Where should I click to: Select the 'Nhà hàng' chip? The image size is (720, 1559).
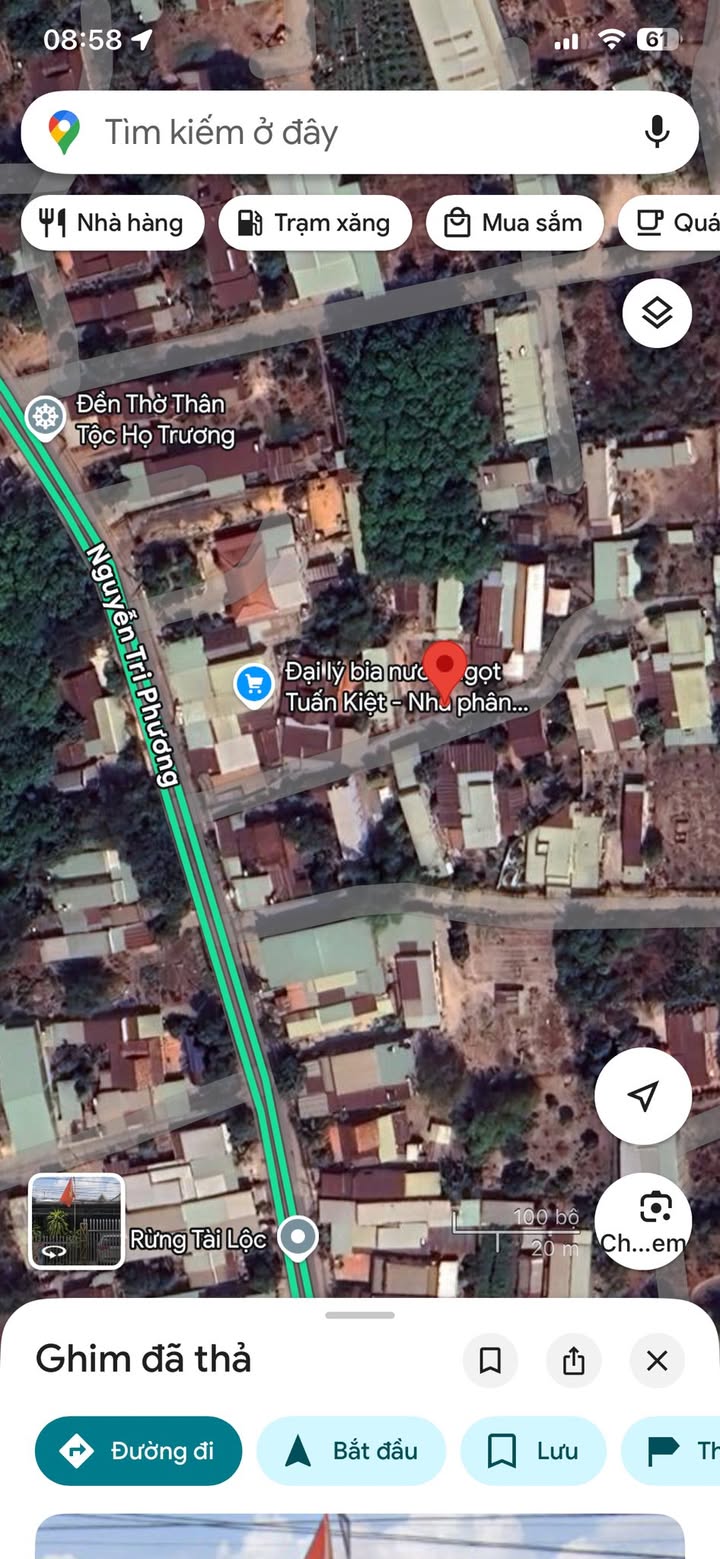112,223
